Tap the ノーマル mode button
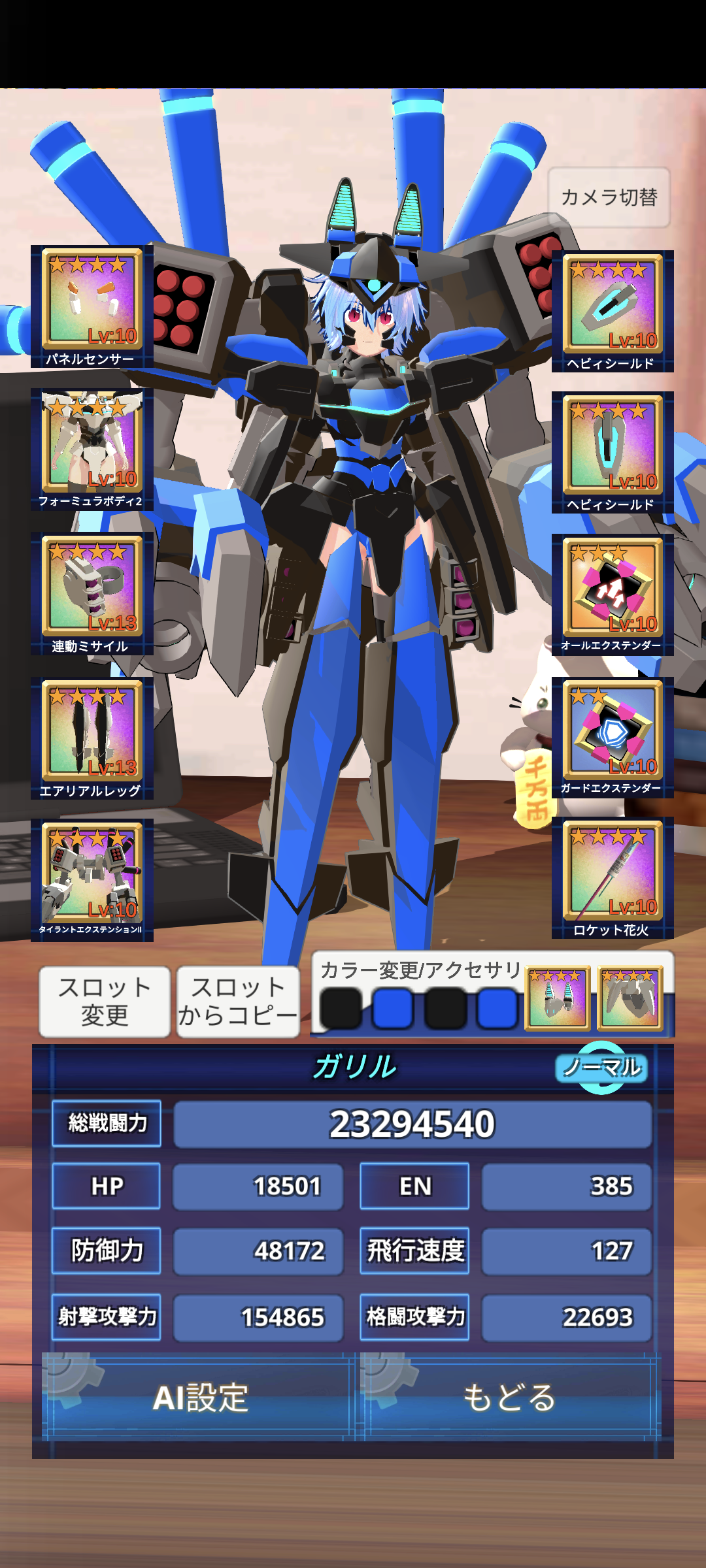Image resolution: width=706 pixels, height=1568 pixels. 601,1068
